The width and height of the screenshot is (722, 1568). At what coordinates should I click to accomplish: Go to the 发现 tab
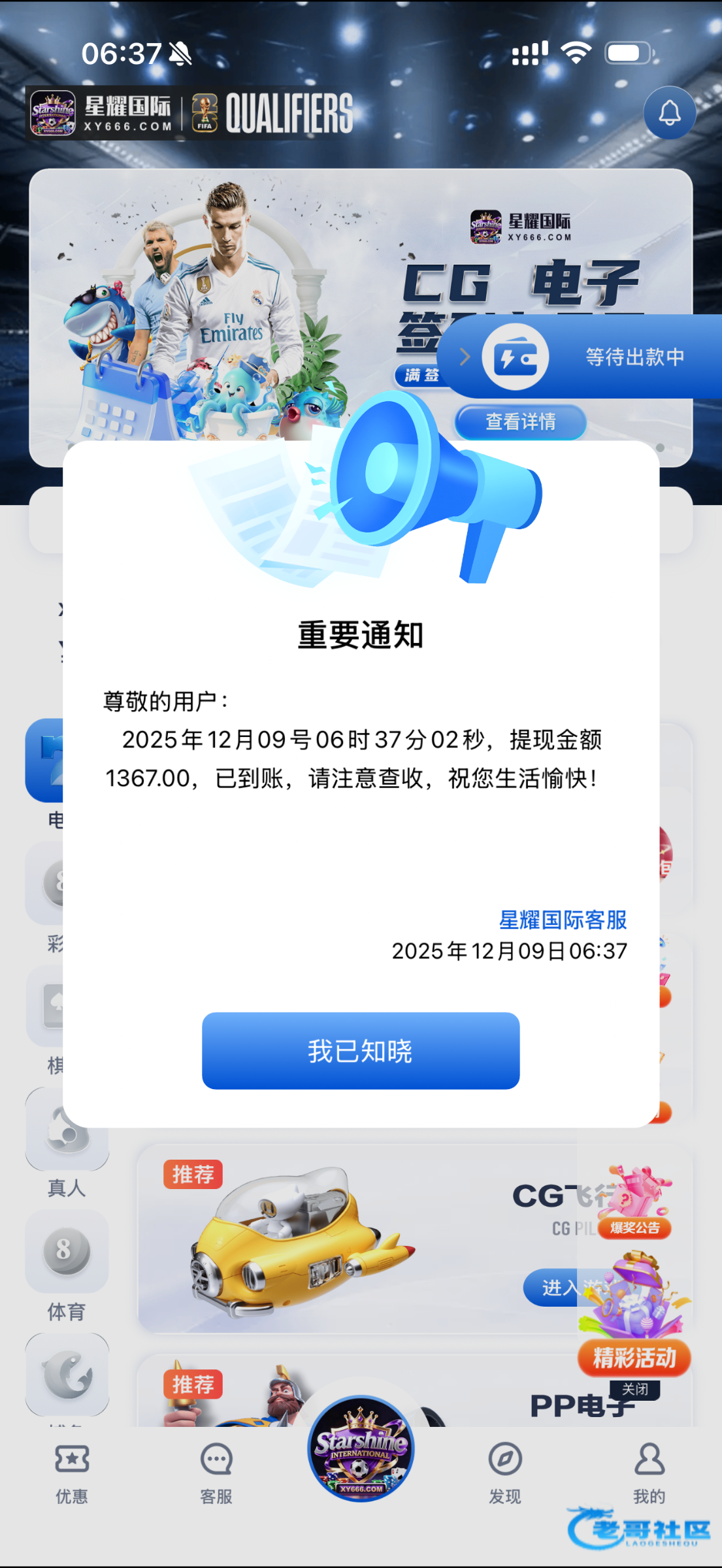pos(505,1473)
